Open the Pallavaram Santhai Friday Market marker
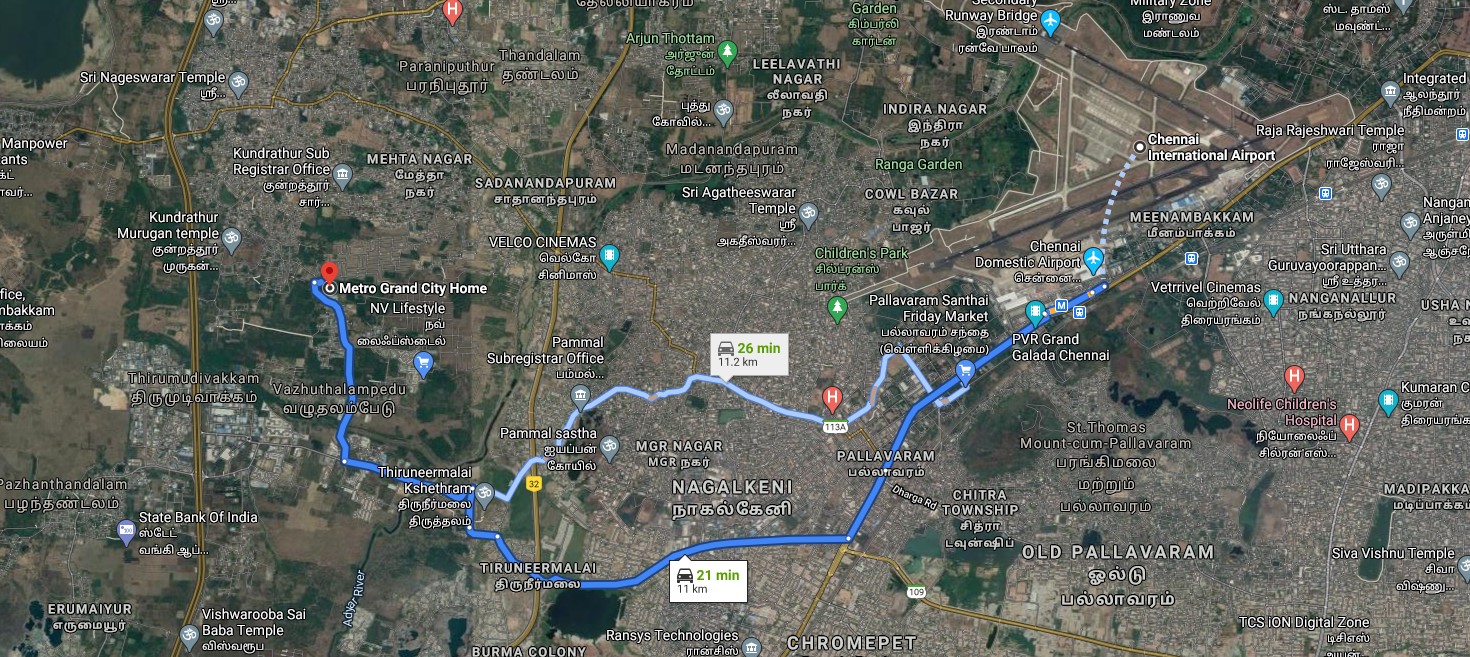 [x=964, y=374]
